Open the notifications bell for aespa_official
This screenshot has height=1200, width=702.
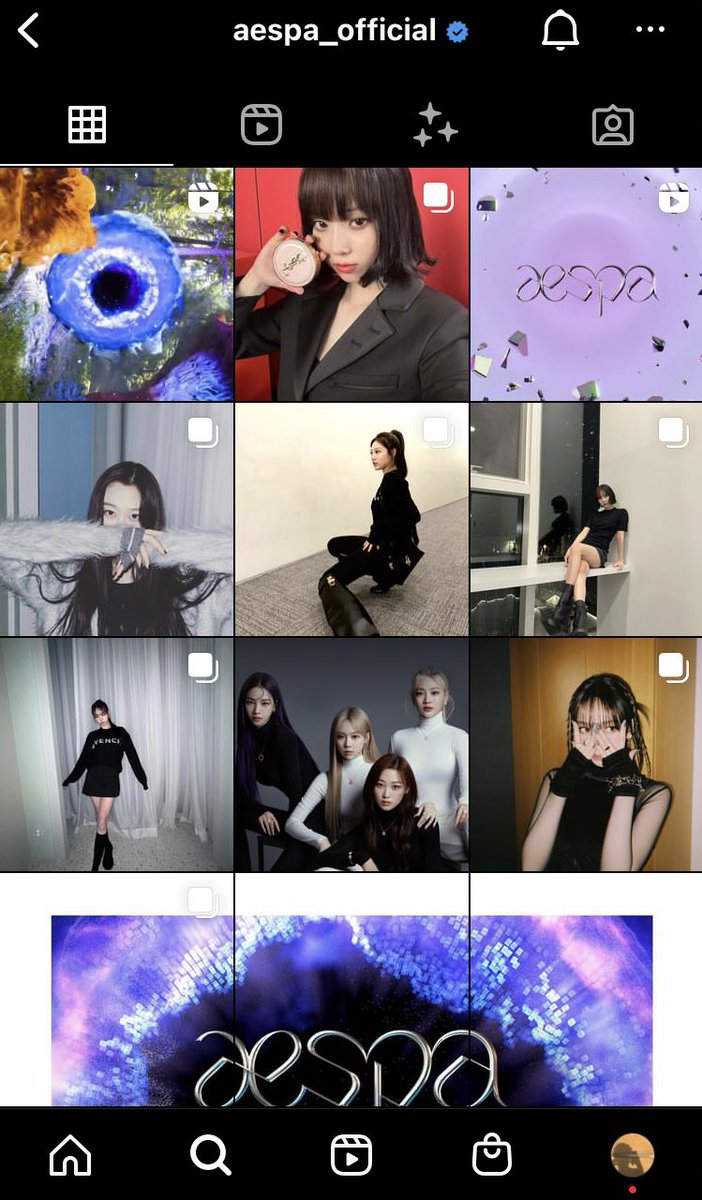click(560, 31)
